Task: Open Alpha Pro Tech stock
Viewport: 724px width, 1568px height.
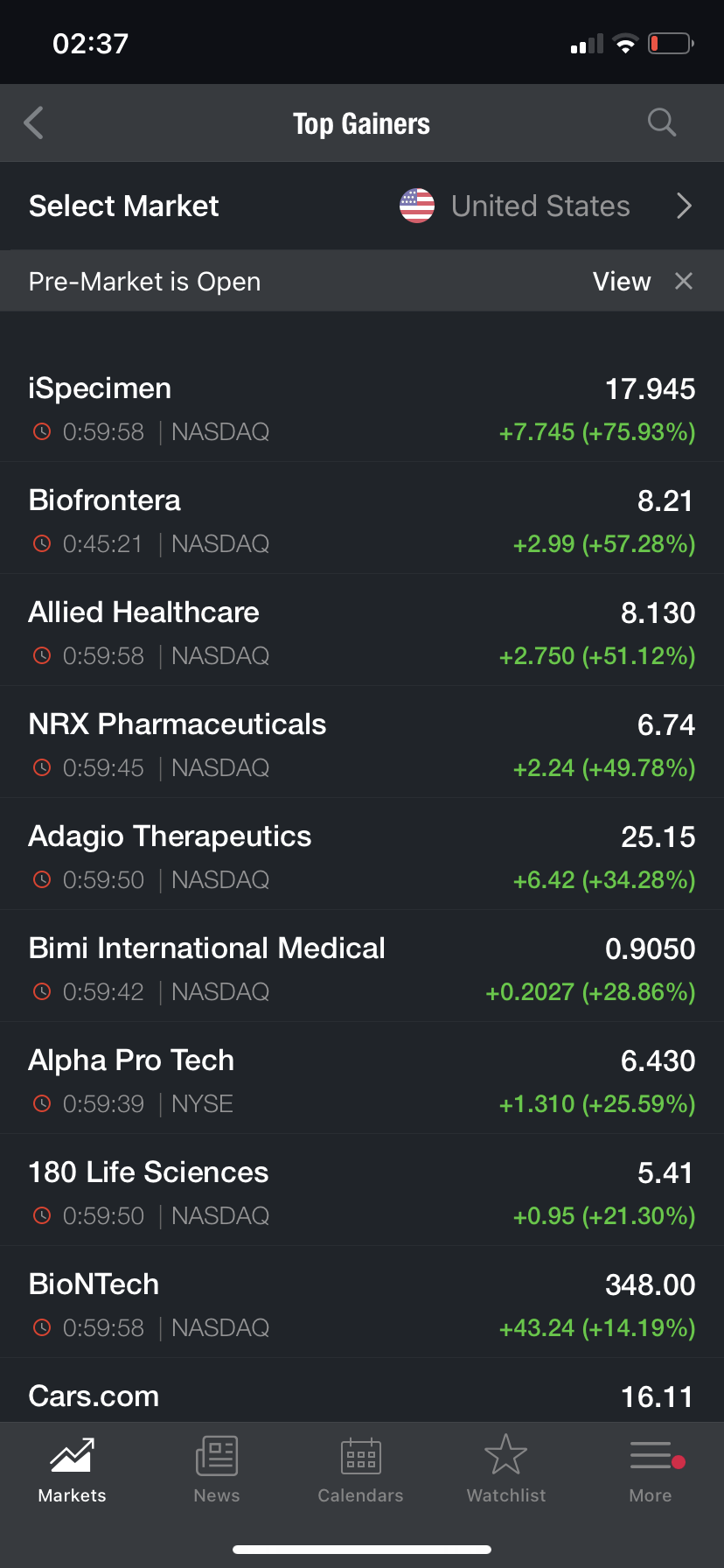Action: pos(361,1080)
